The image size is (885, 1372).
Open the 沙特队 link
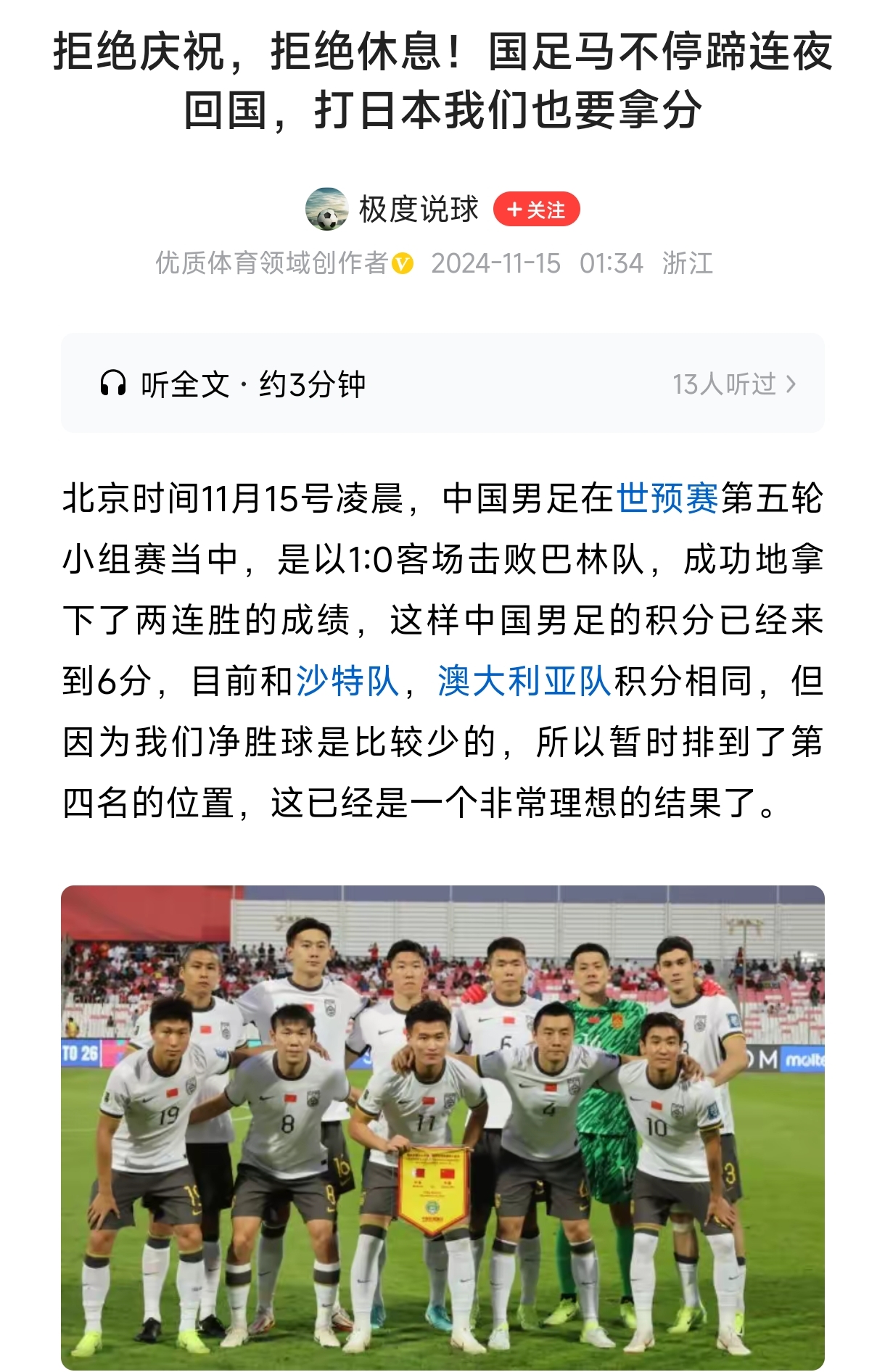point(347,682)
